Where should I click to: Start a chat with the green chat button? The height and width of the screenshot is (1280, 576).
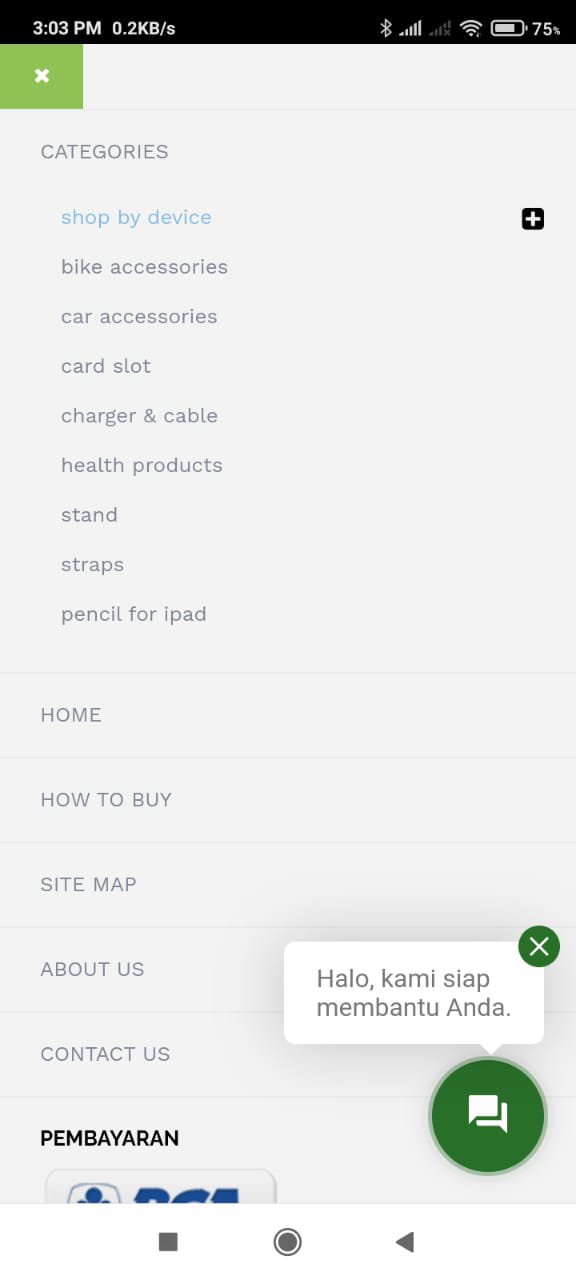(488, 1115)
